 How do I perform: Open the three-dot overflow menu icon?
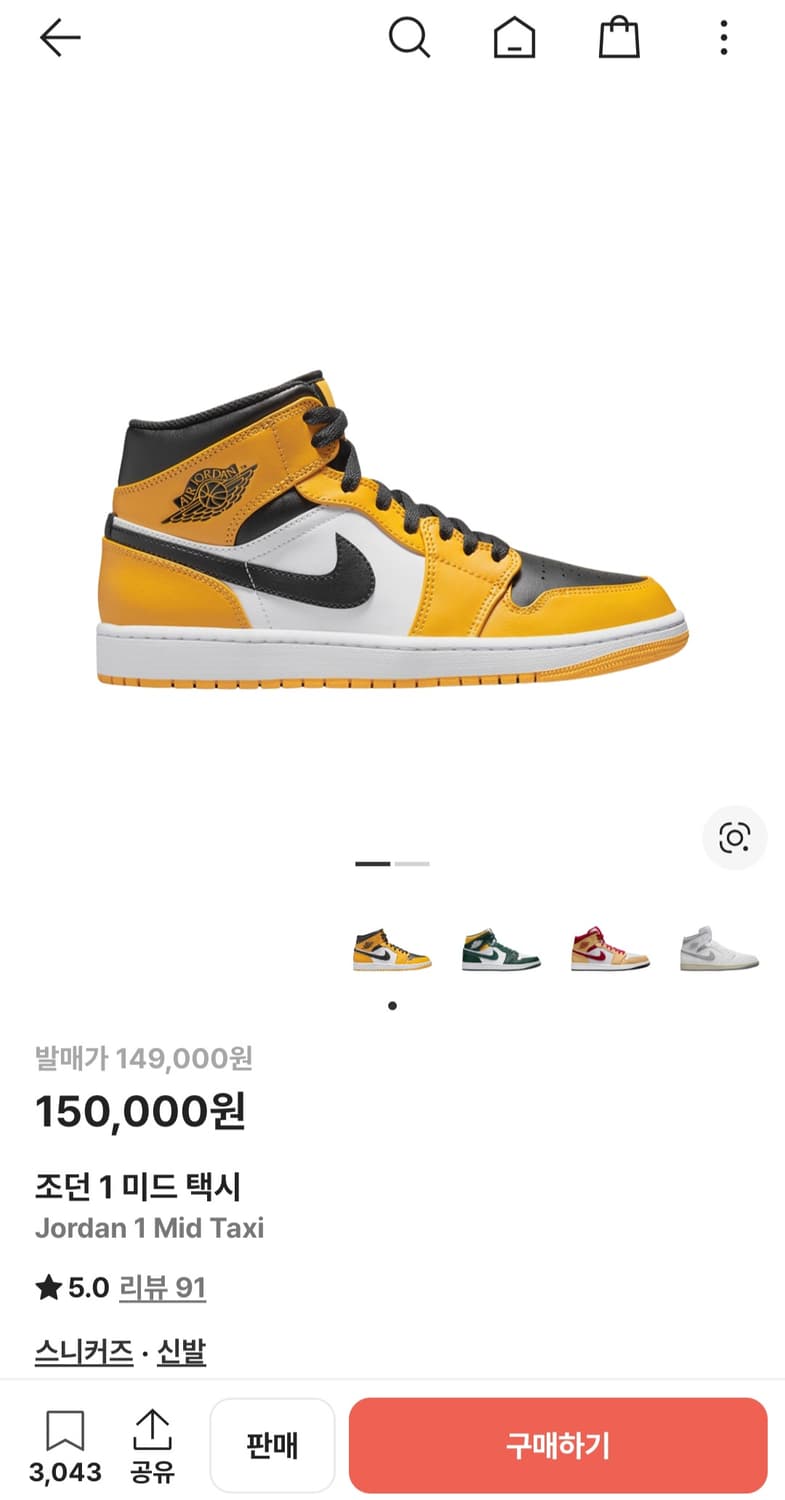tap(723, 37)
